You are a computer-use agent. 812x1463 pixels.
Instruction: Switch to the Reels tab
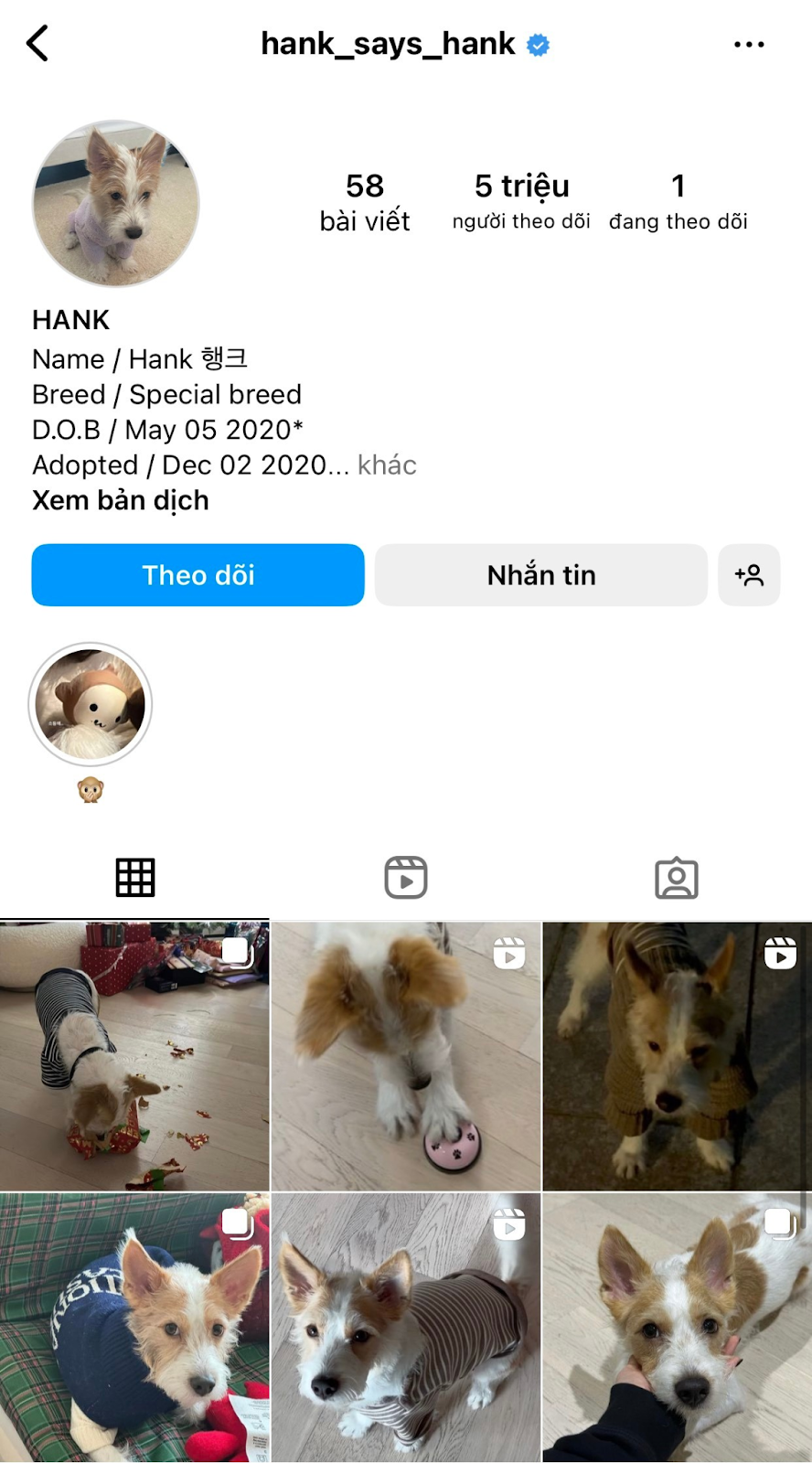coord(406,878)
